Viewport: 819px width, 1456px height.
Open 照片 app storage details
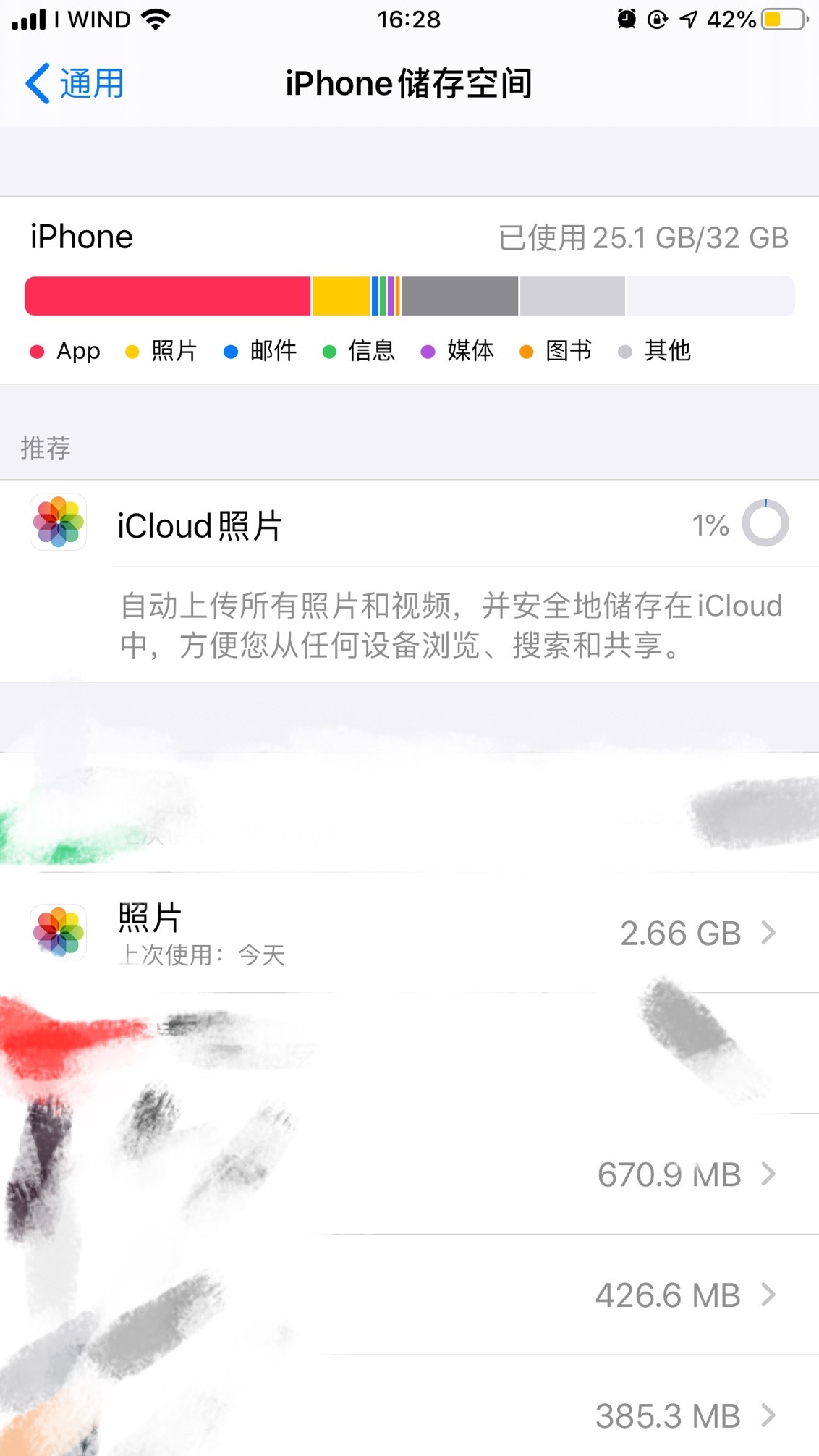pos(409,934)
